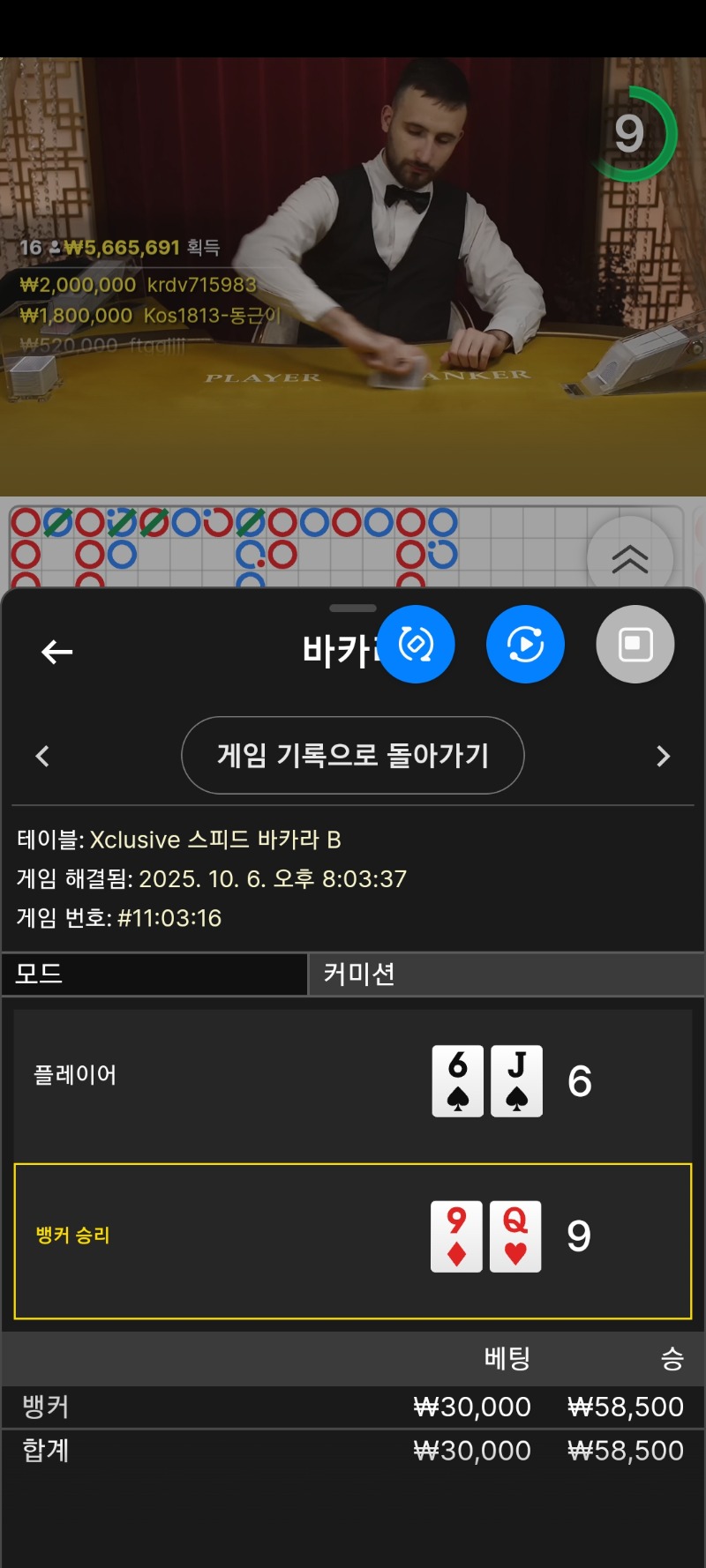706x1568 pixels.
Task: Go back with the left arrow
Action: pos(56,652)
